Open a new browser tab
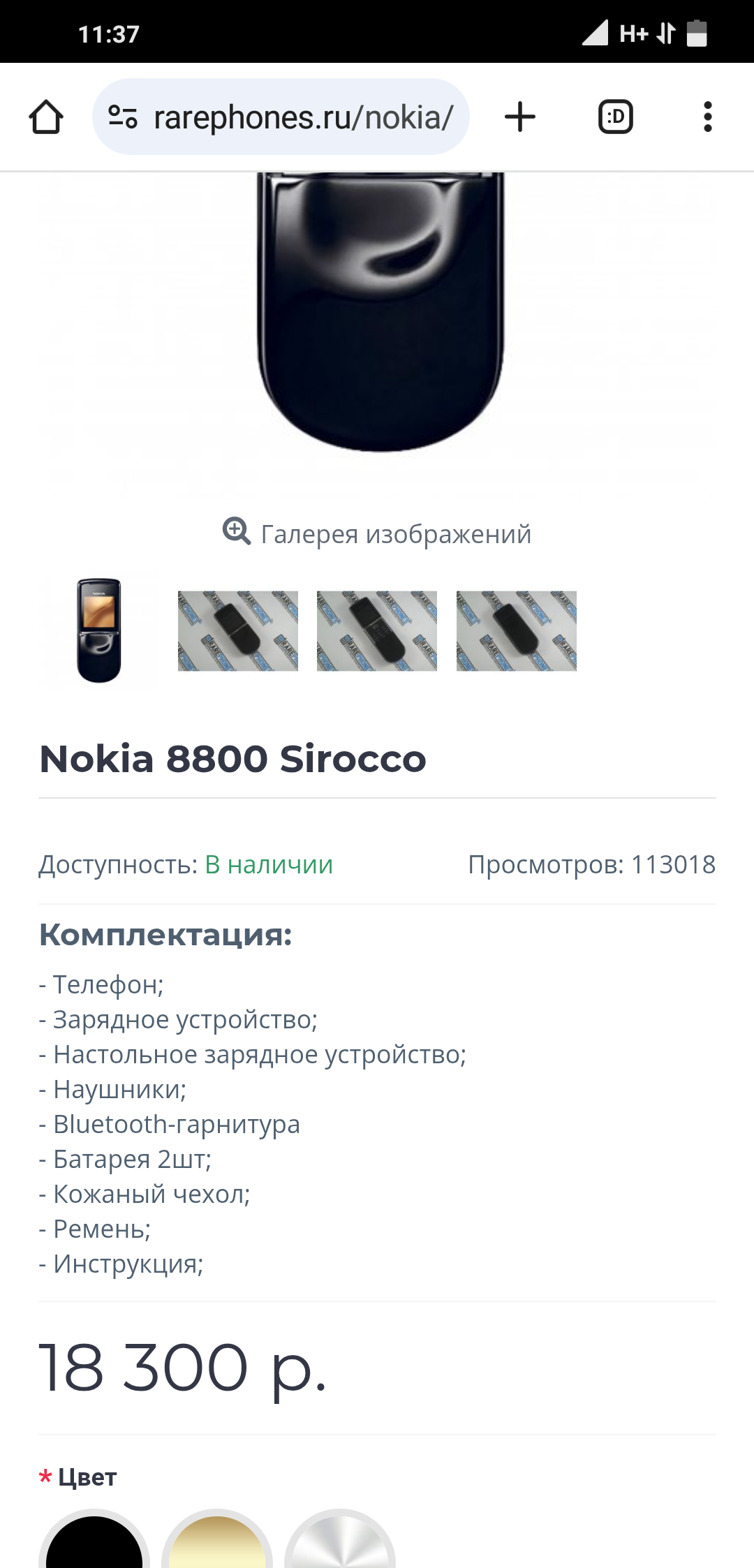This screenshot has height=1568, width=754. click(520, 117)
